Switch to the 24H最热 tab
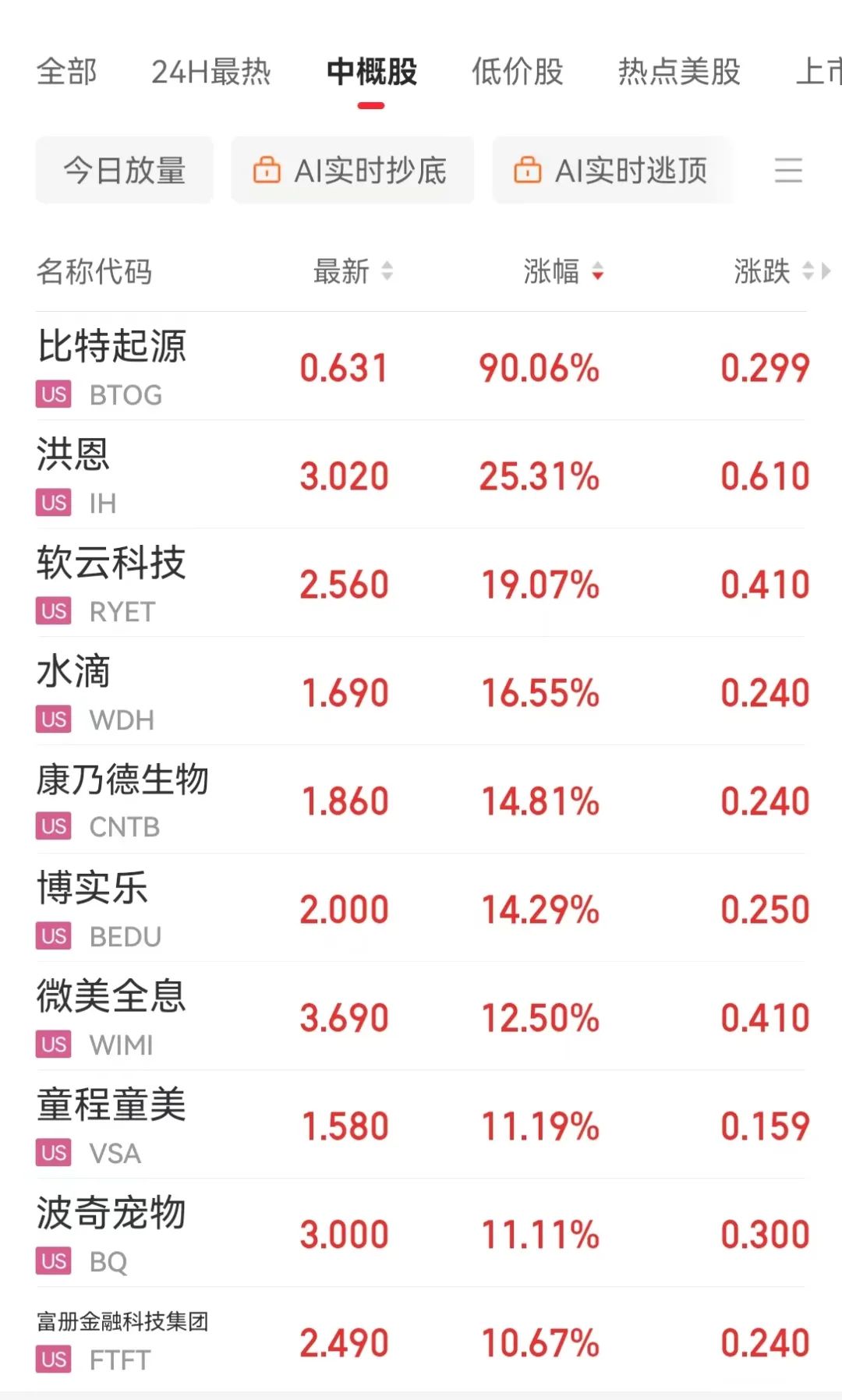 [x=210, y=72]
